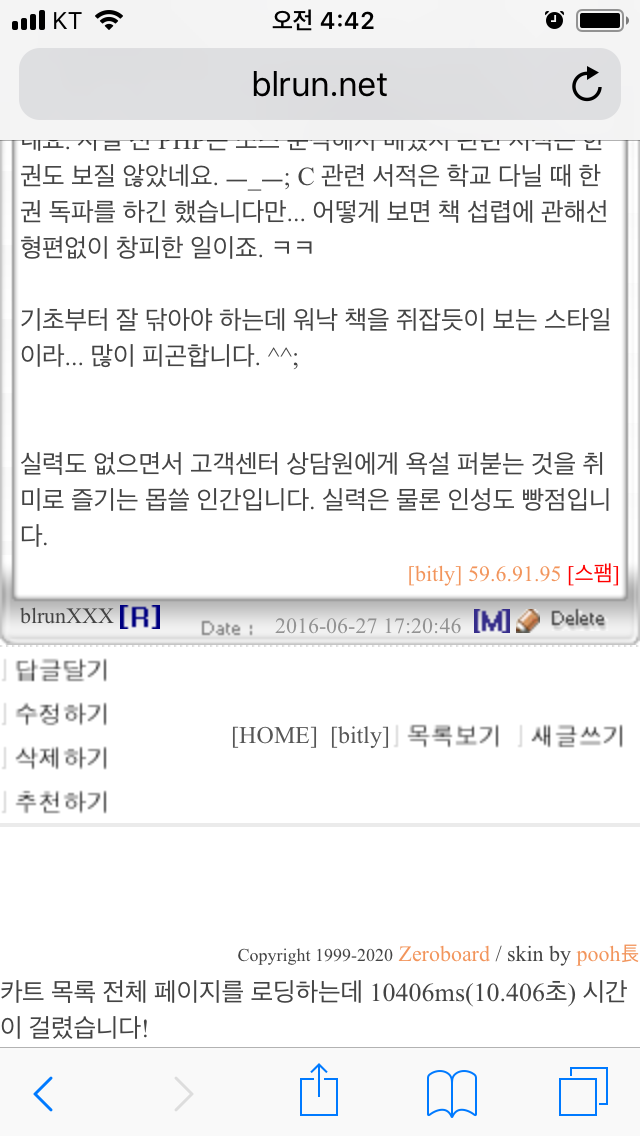Go to [HOME]

click(274, 736)
